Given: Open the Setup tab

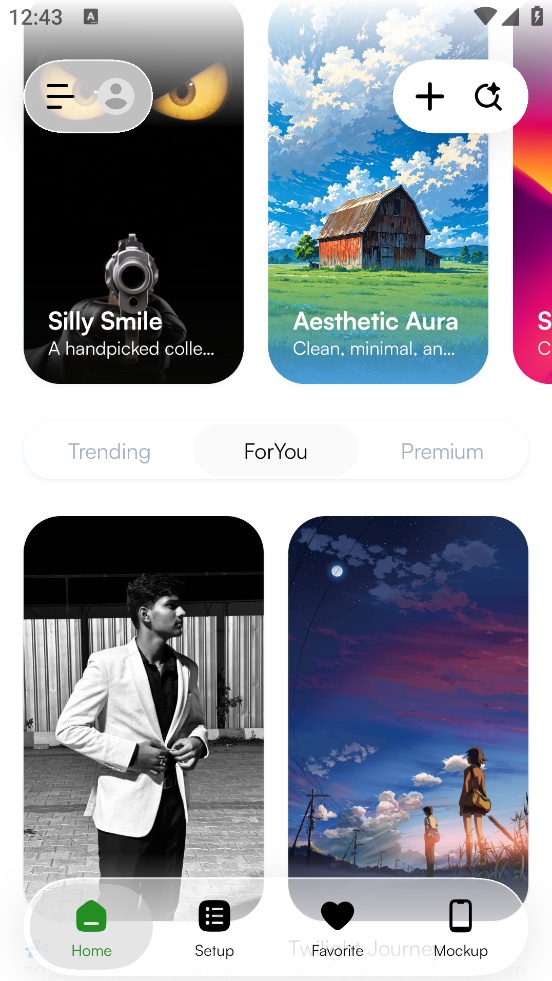Looking at the screenshot, I should tap(214, 928).
